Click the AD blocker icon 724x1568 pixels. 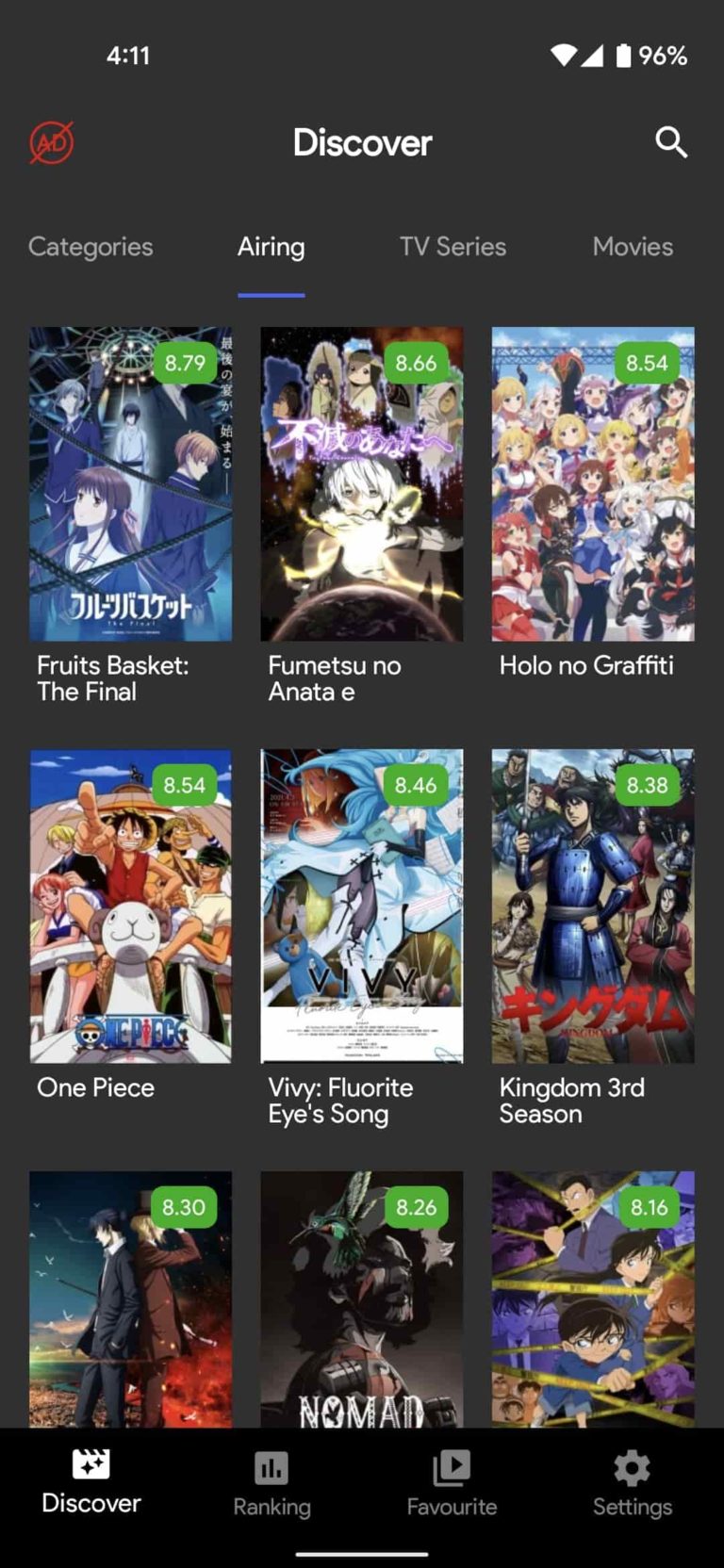click(x=54, y=141)
